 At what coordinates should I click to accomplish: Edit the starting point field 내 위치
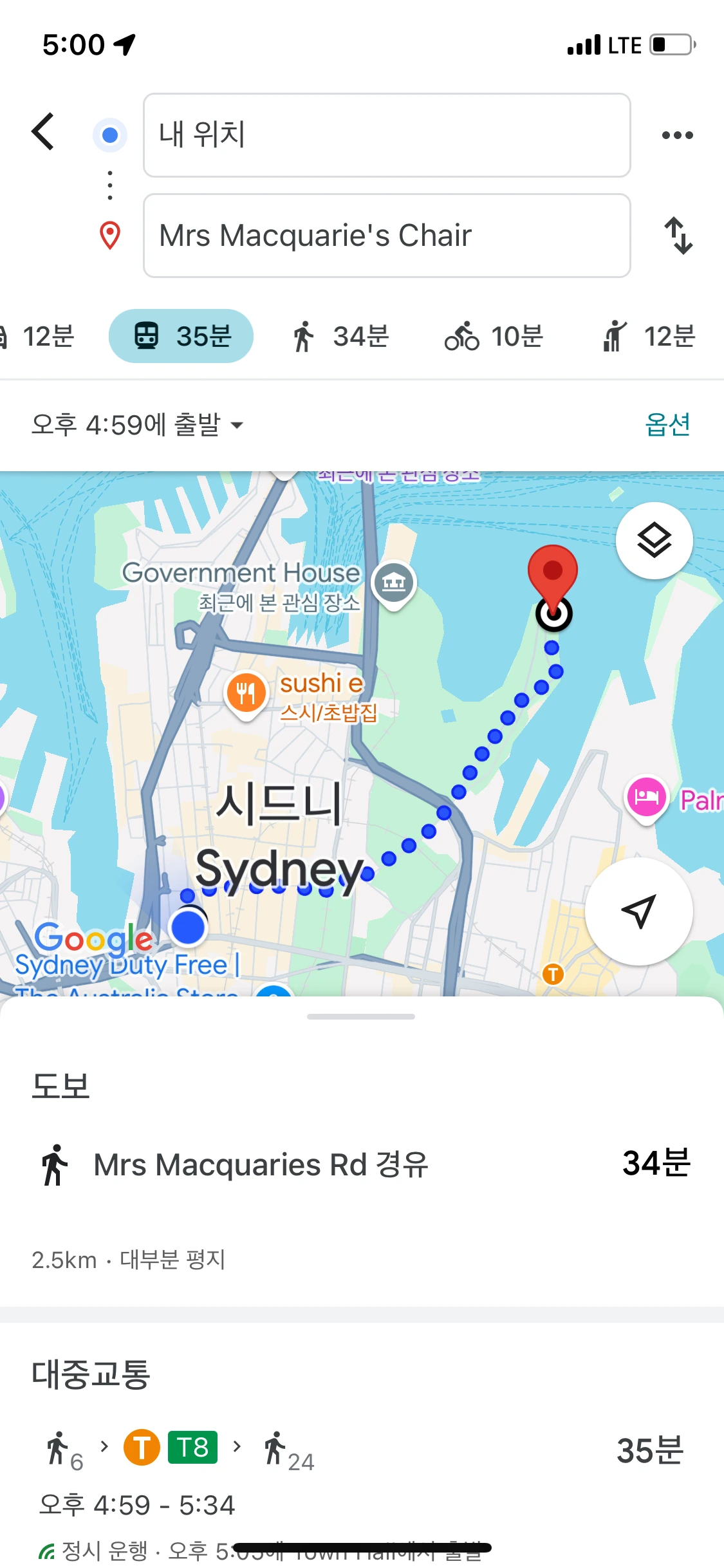point(387,135)
